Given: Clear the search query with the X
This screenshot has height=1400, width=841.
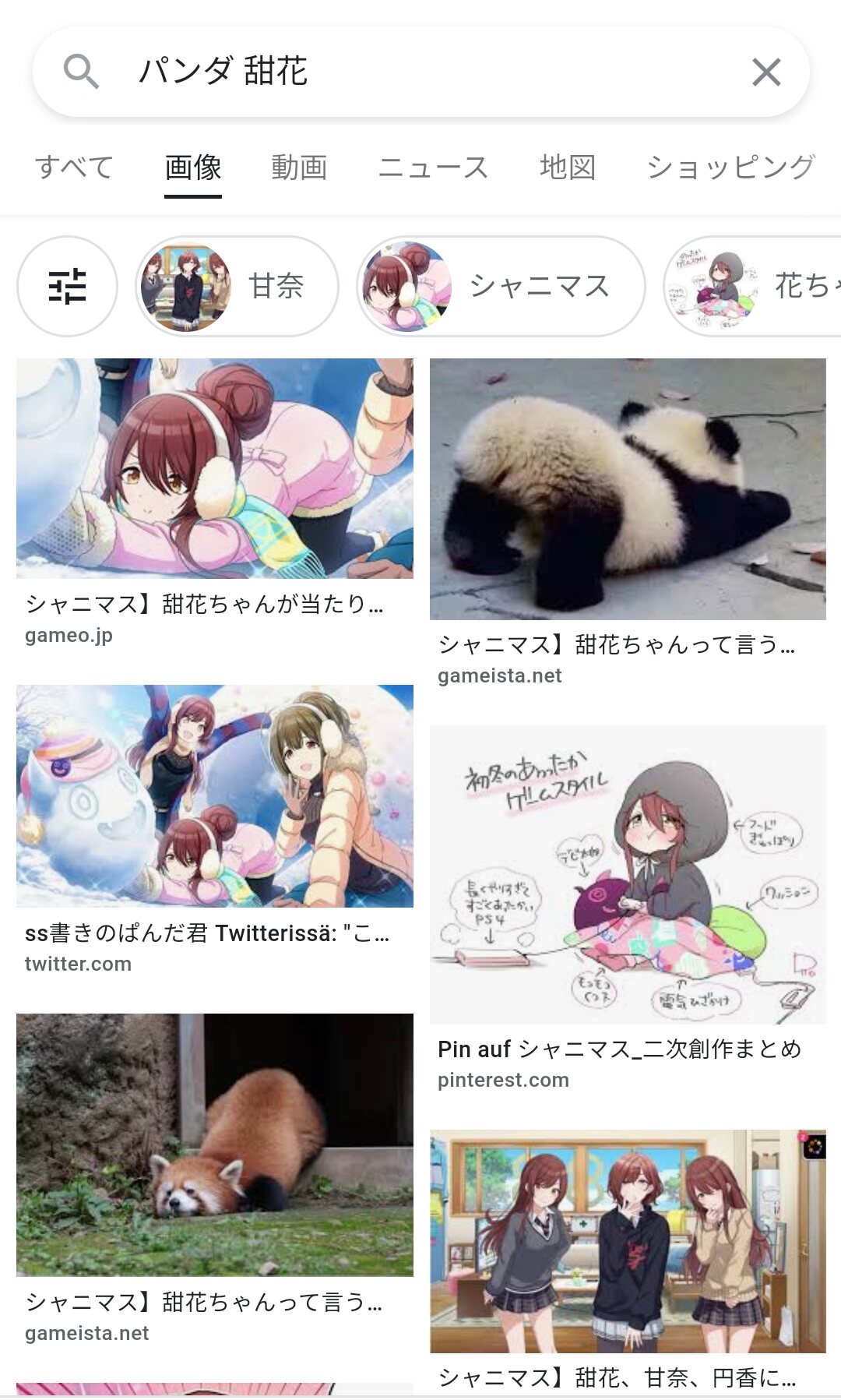Looking at the screenshot, I should [766, 72].
